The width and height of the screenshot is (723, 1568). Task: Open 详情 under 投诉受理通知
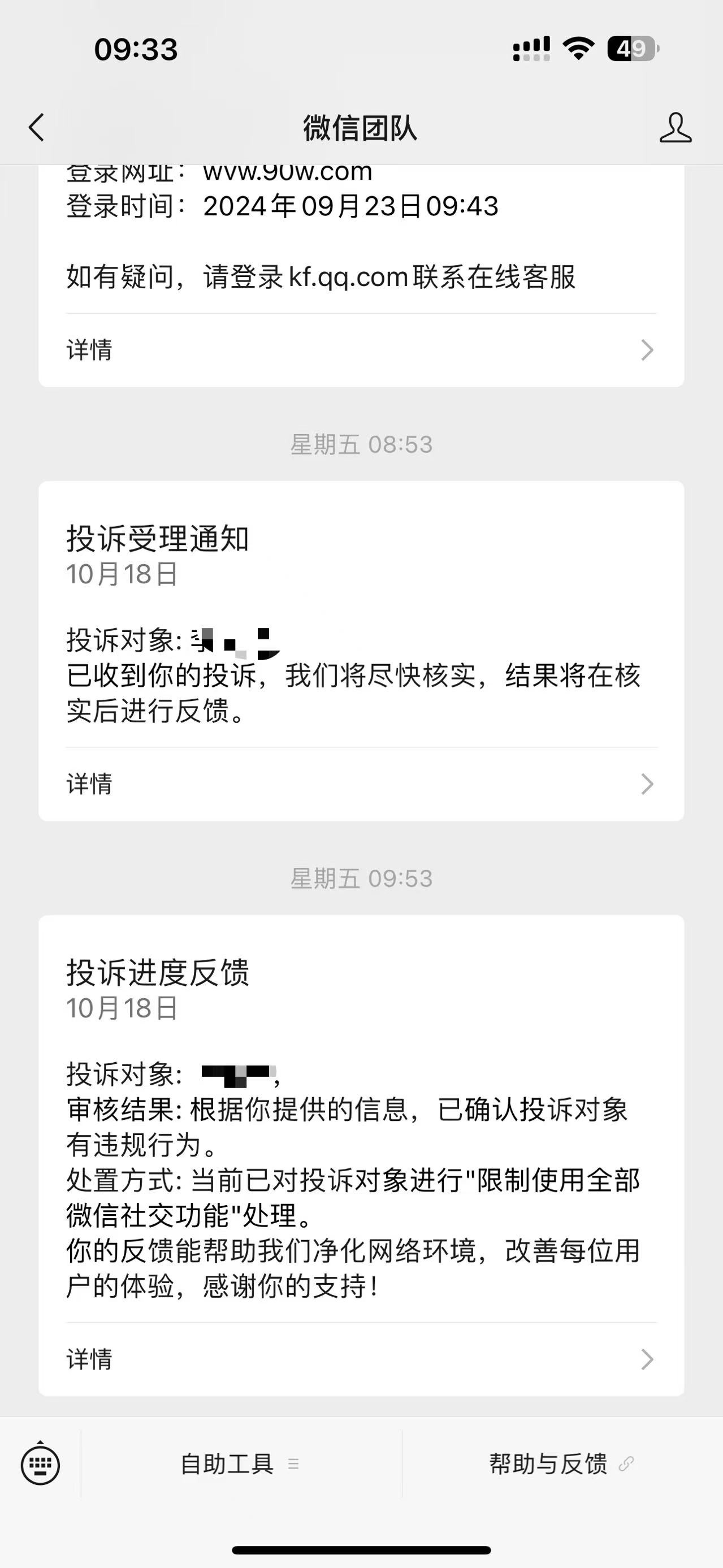pos(360,784)
